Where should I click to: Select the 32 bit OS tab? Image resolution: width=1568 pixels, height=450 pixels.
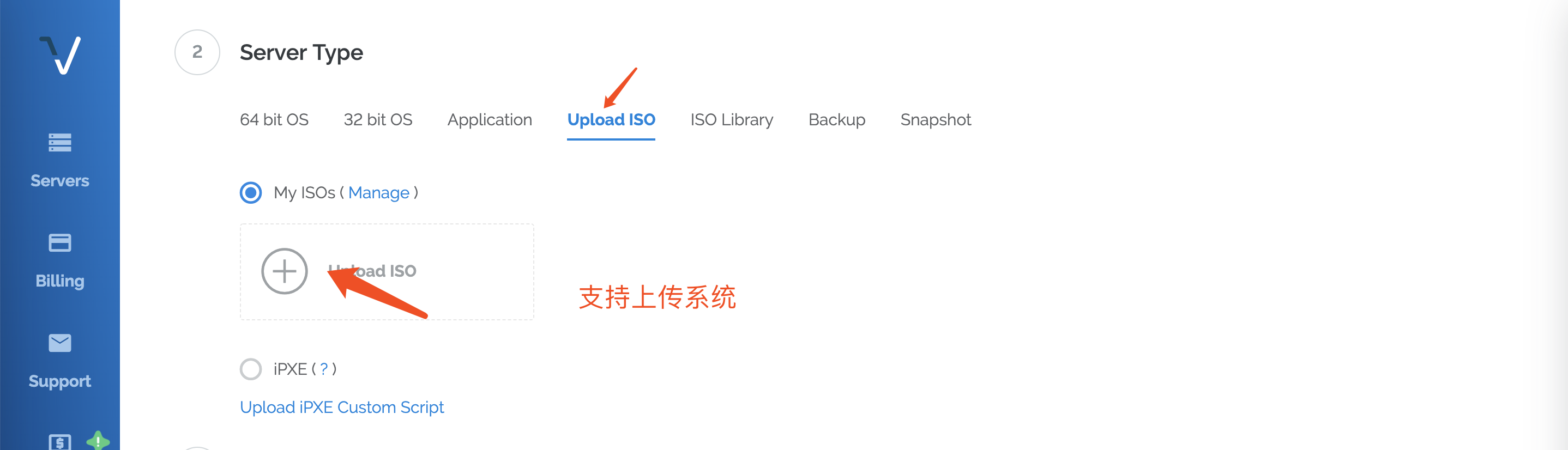(x=377, y=120)
